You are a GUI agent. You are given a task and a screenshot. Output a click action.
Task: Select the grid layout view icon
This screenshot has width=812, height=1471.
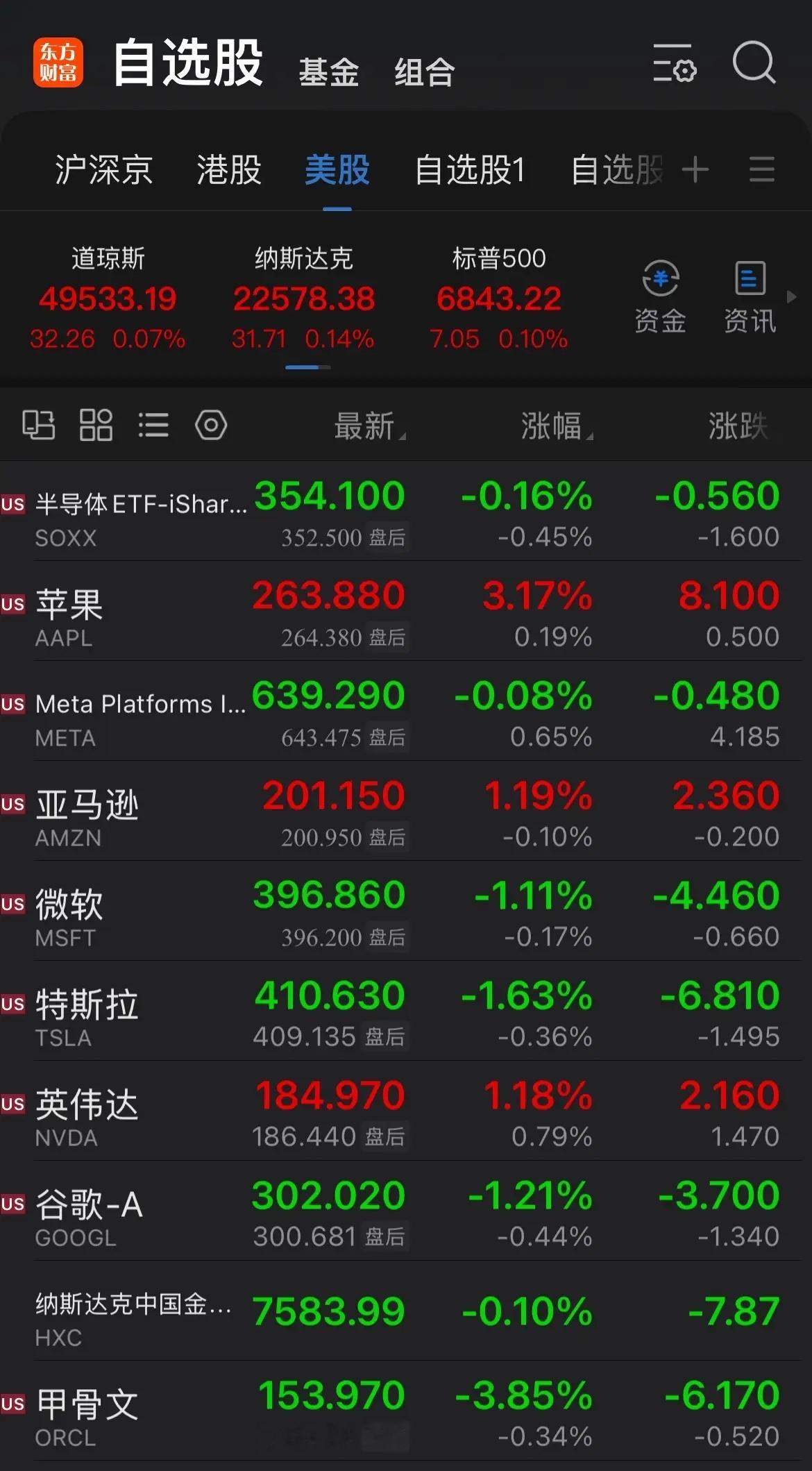(96, 425)
